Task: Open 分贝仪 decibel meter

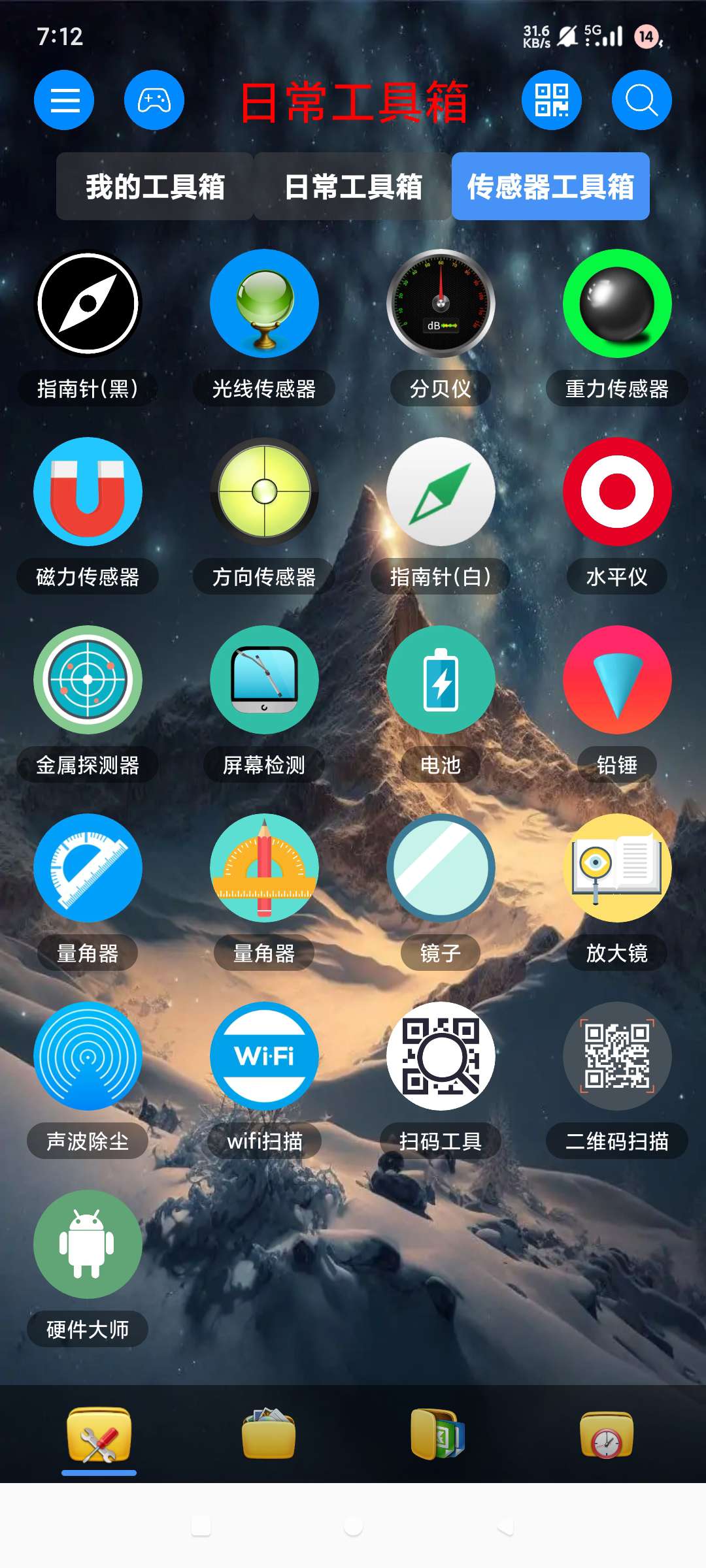Action: click(x=441, y=304)
